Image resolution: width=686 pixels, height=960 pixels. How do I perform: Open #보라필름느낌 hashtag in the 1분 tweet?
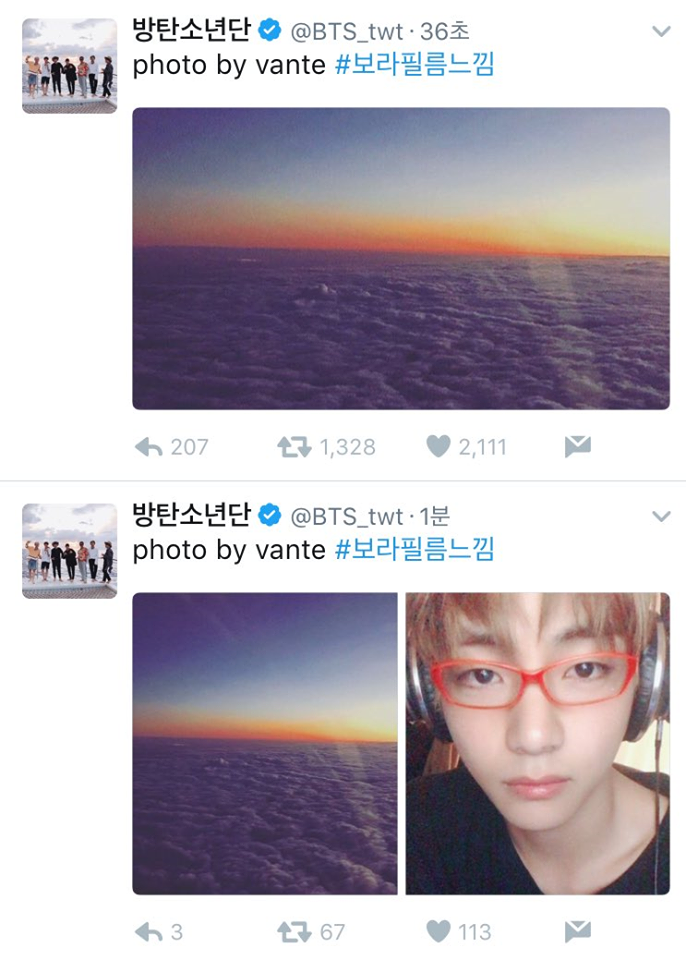point(413,549)
